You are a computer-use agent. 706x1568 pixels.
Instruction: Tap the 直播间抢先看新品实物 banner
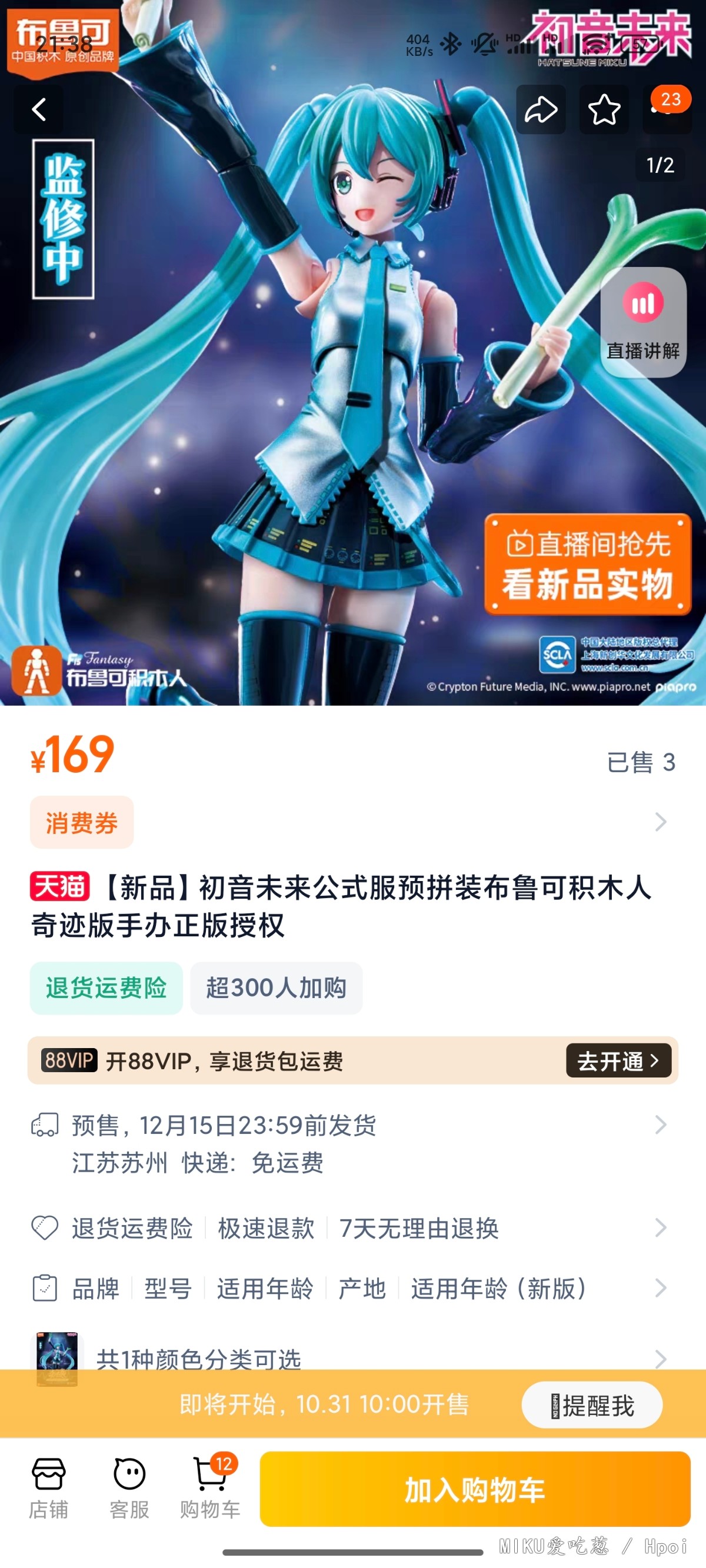(588, 564)
